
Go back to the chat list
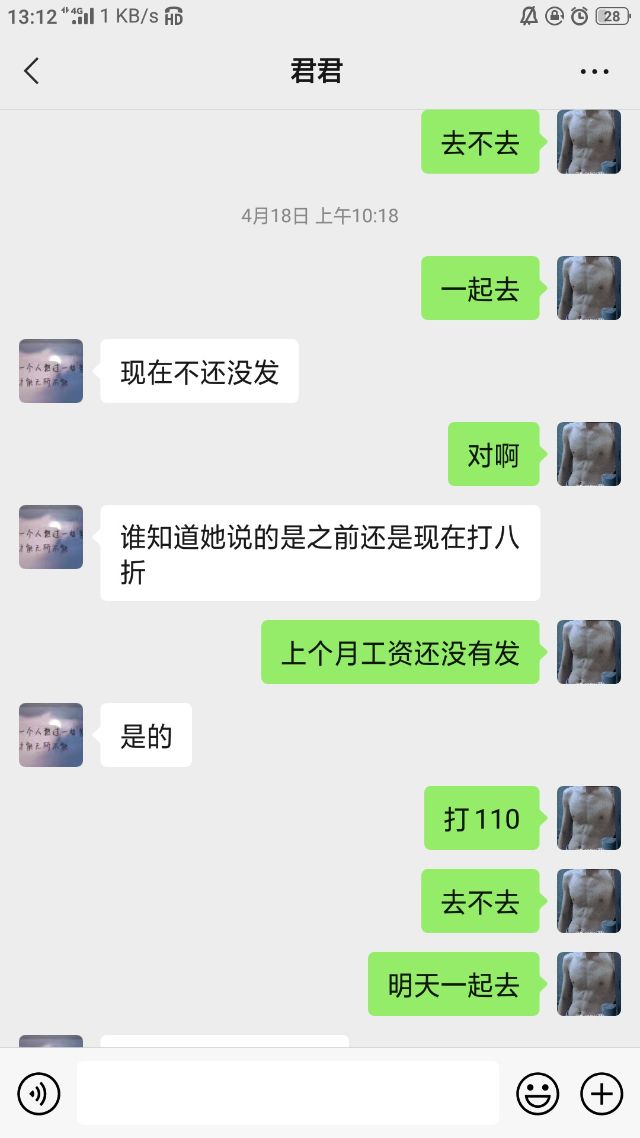pyautogui.click(x=32, y=71)
